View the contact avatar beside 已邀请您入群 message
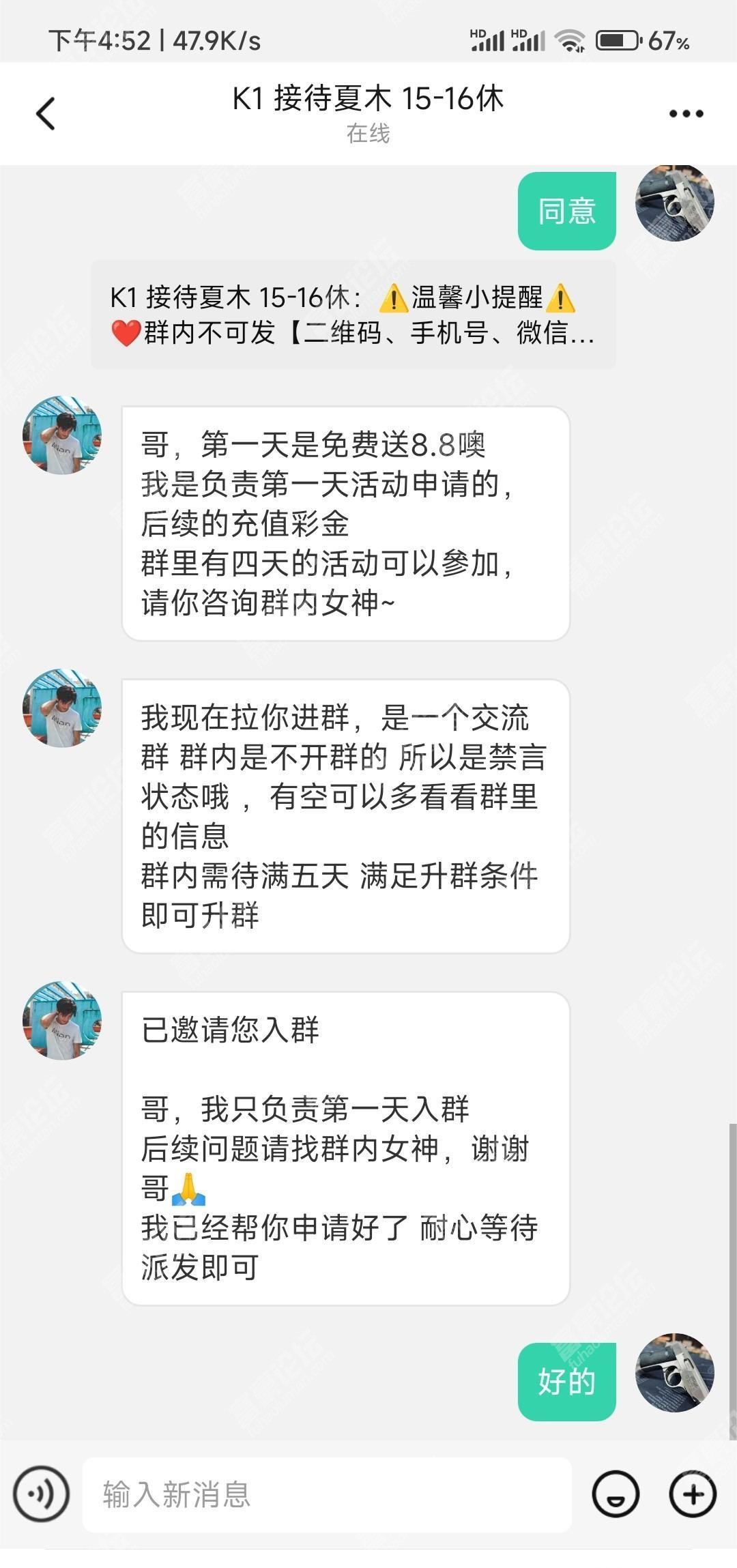737x1568 pixels. point(62,1021)
